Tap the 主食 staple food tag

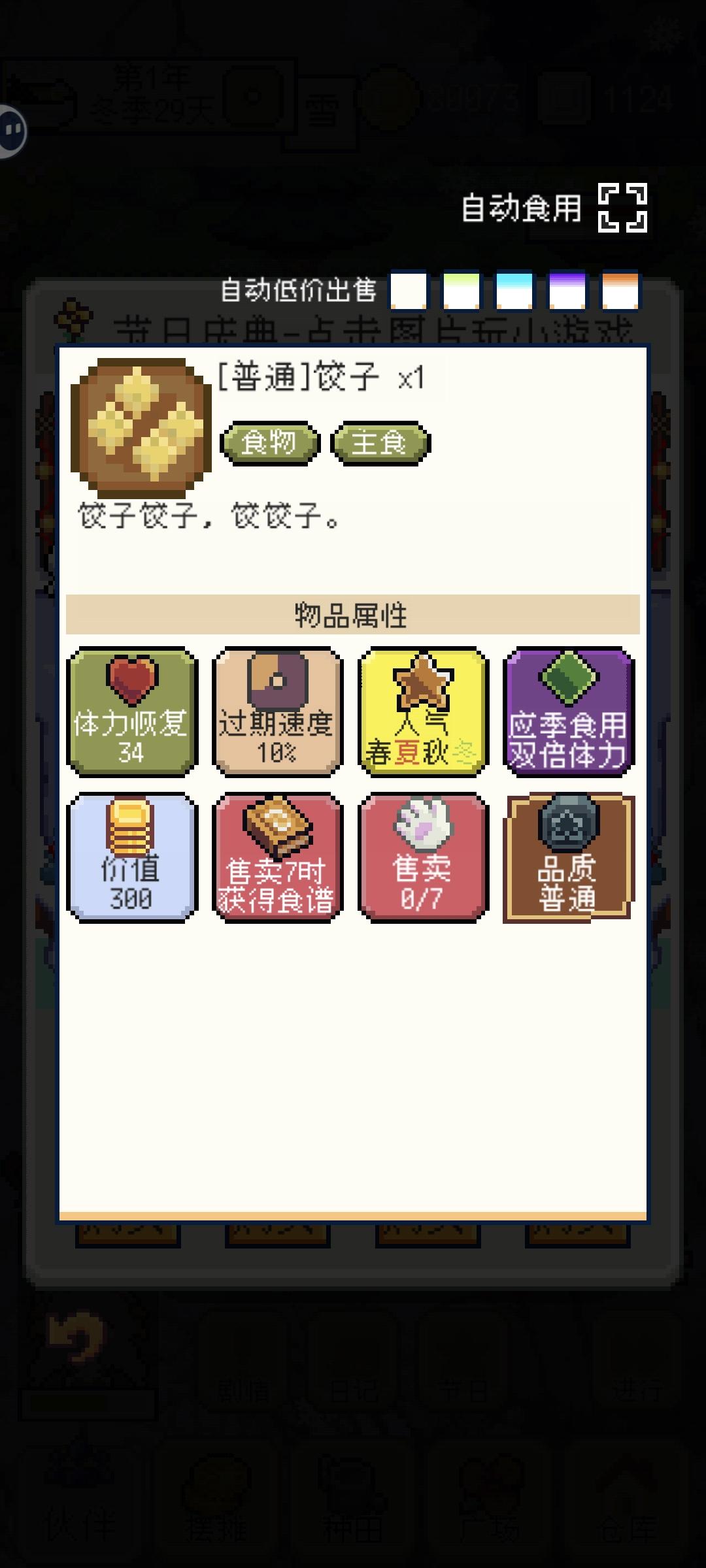(381, 442)
